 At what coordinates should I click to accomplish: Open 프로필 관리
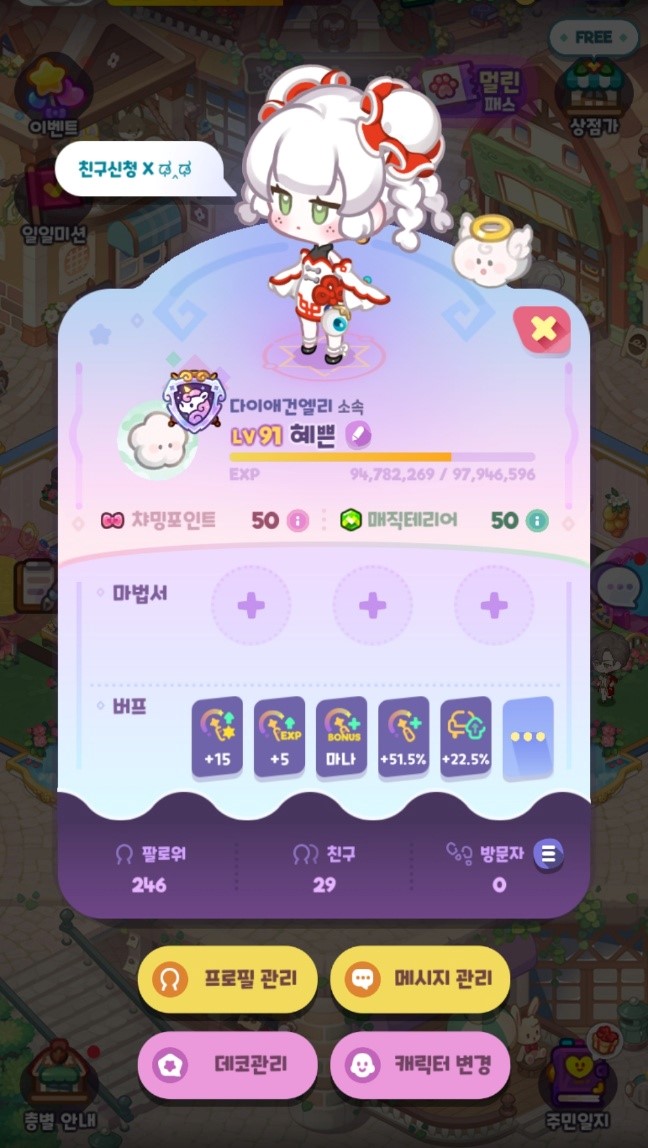(x=228, y=978)
